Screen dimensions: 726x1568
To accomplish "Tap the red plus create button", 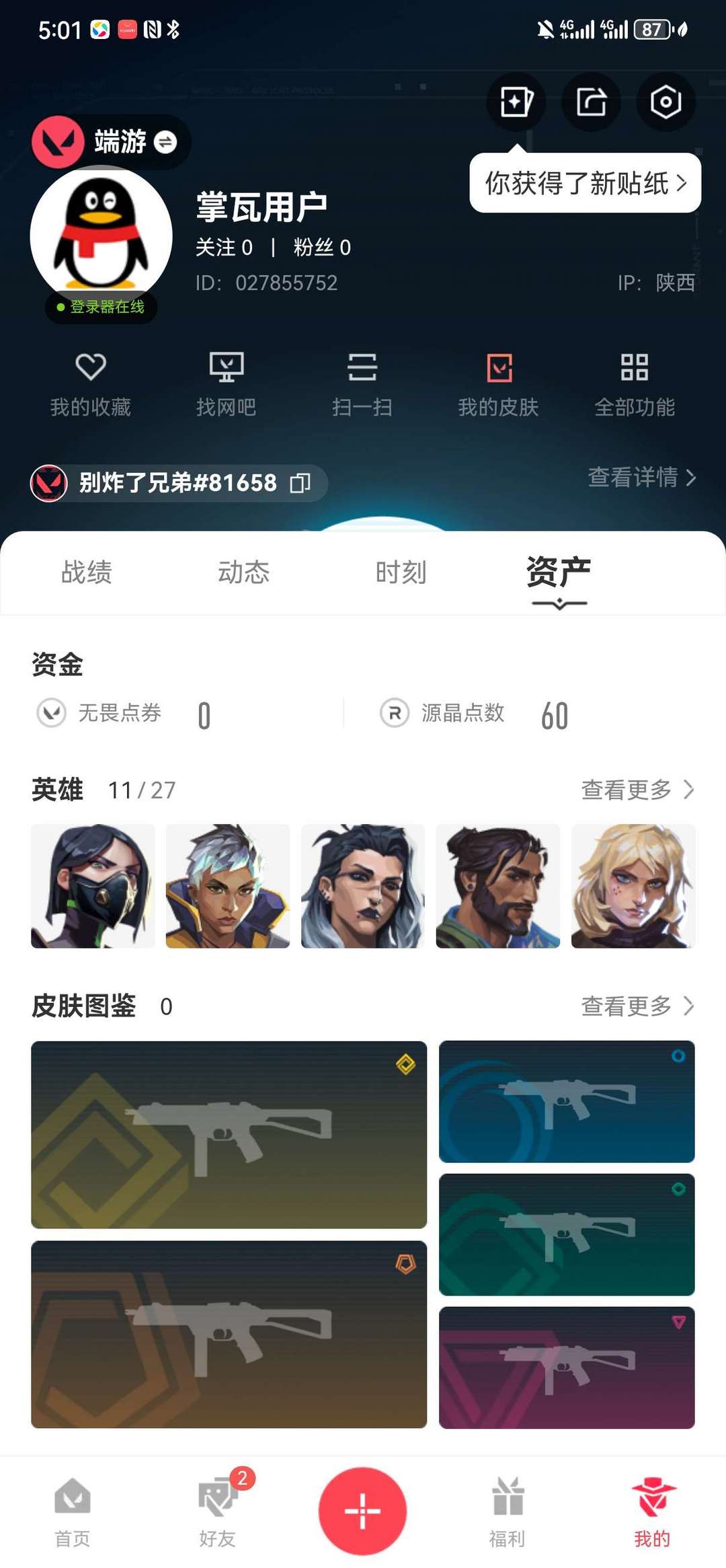I will (x=362, y=1511).
